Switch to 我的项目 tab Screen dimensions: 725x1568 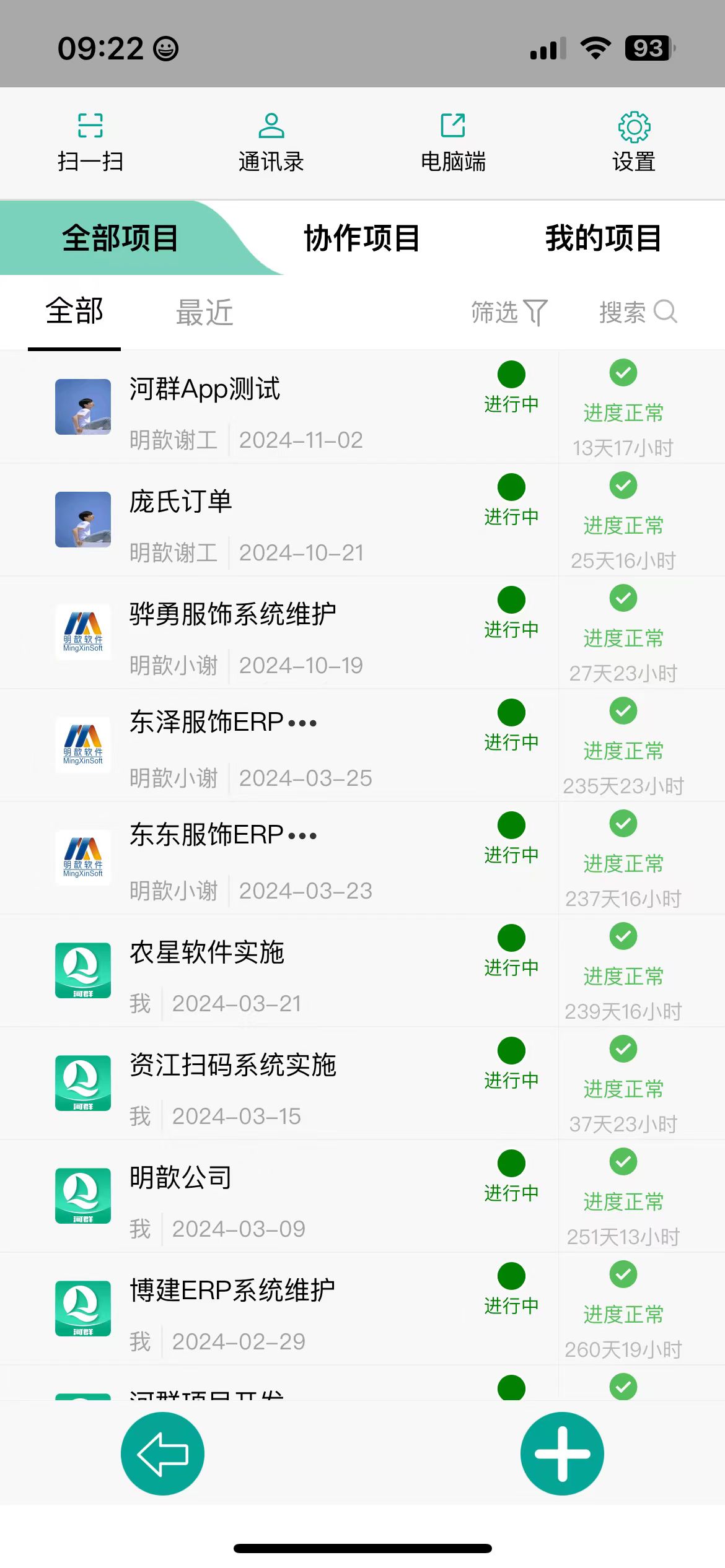(x=603, y=238)
